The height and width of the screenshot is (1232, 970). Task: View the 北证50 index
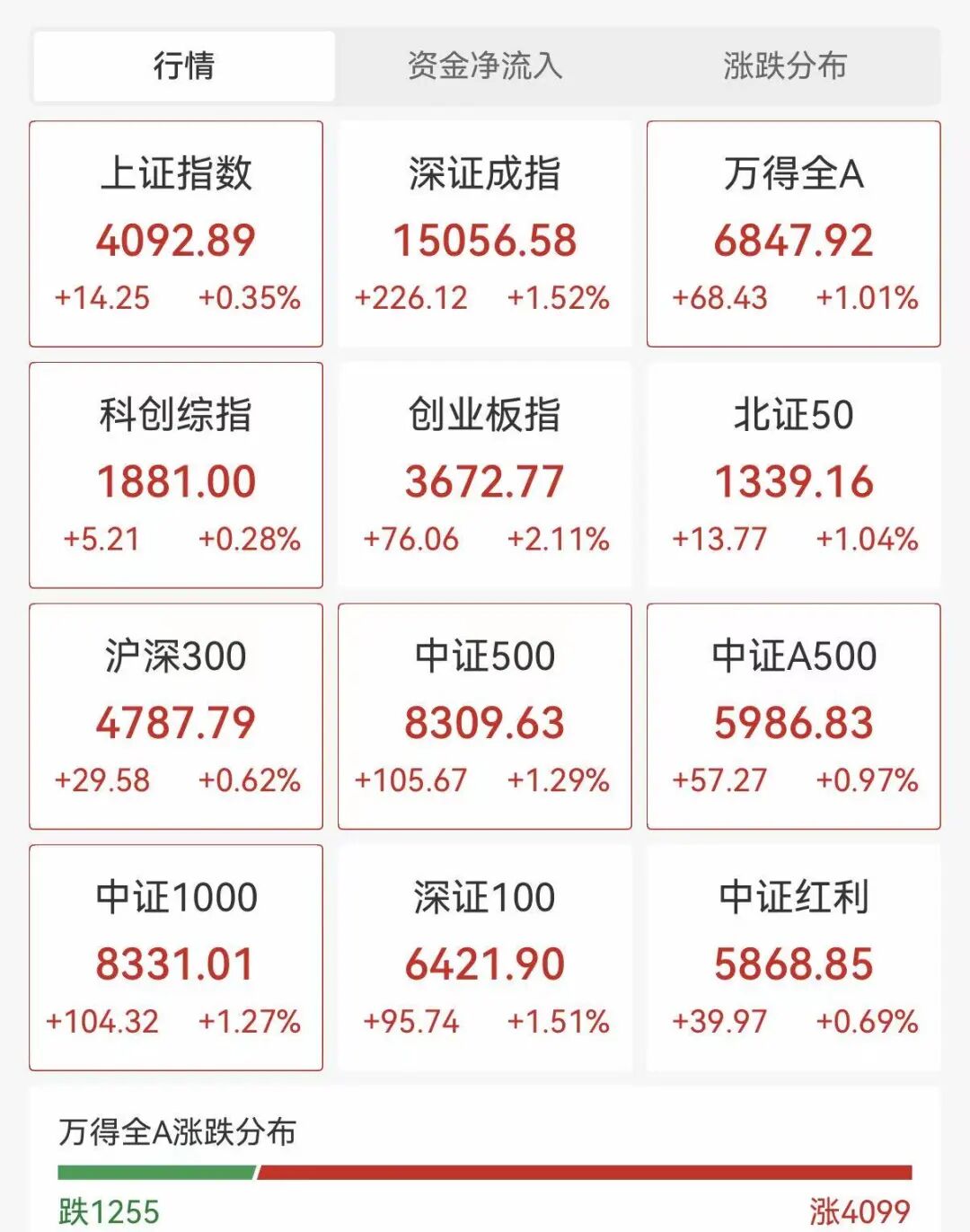coord(793,475)
